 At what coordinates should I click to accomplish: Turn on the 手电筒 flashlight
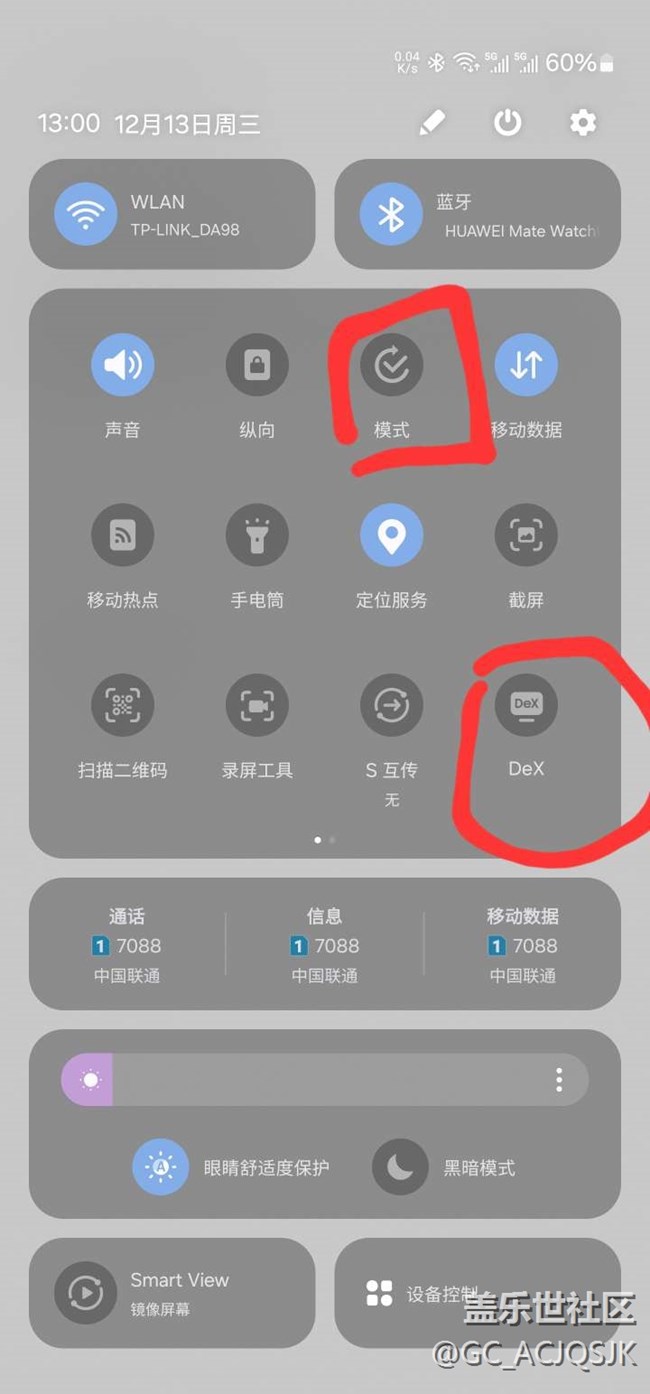point(257,535)
